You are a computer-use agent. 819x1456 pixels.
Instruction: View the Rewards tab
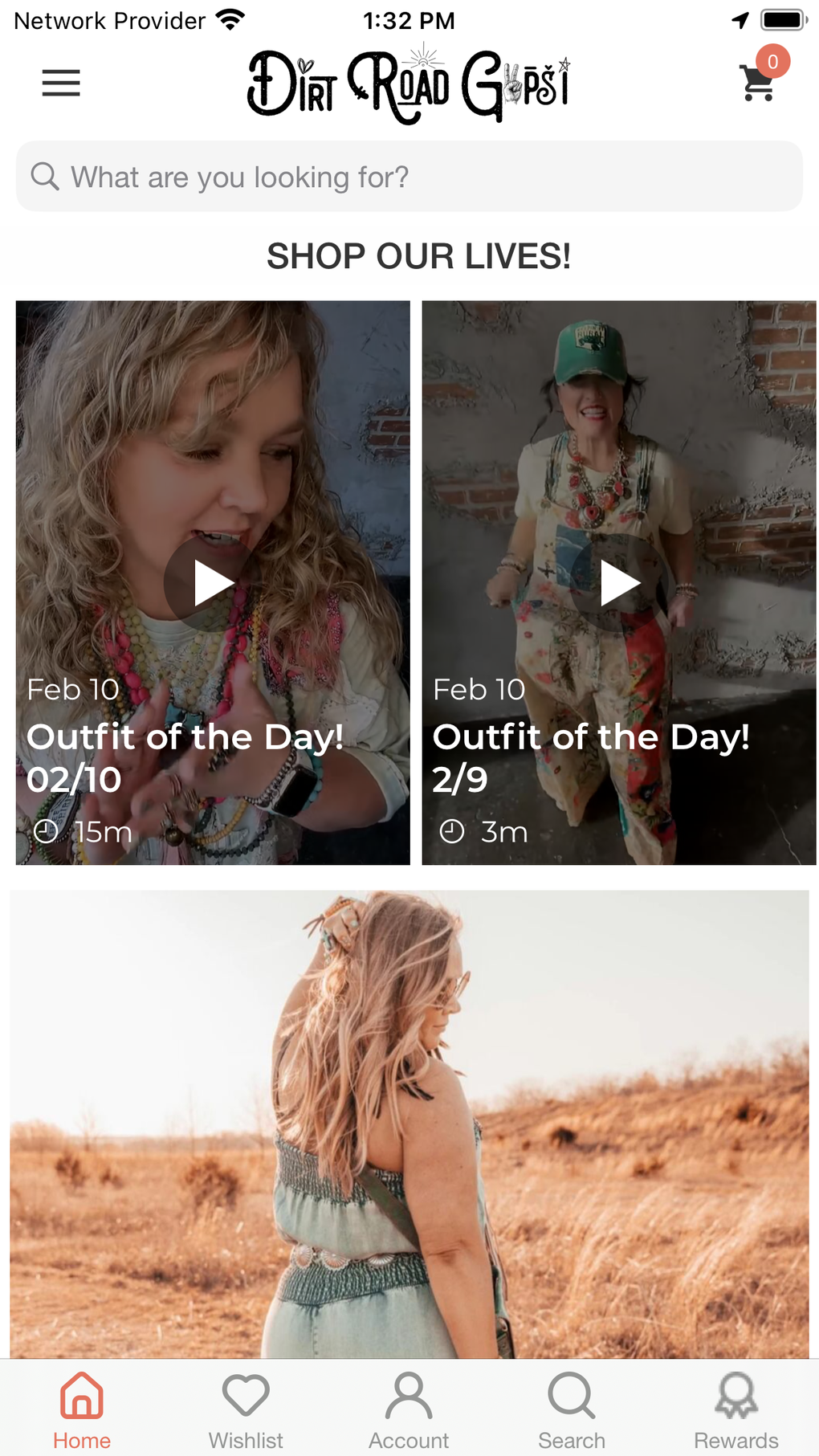point(735,1409)
